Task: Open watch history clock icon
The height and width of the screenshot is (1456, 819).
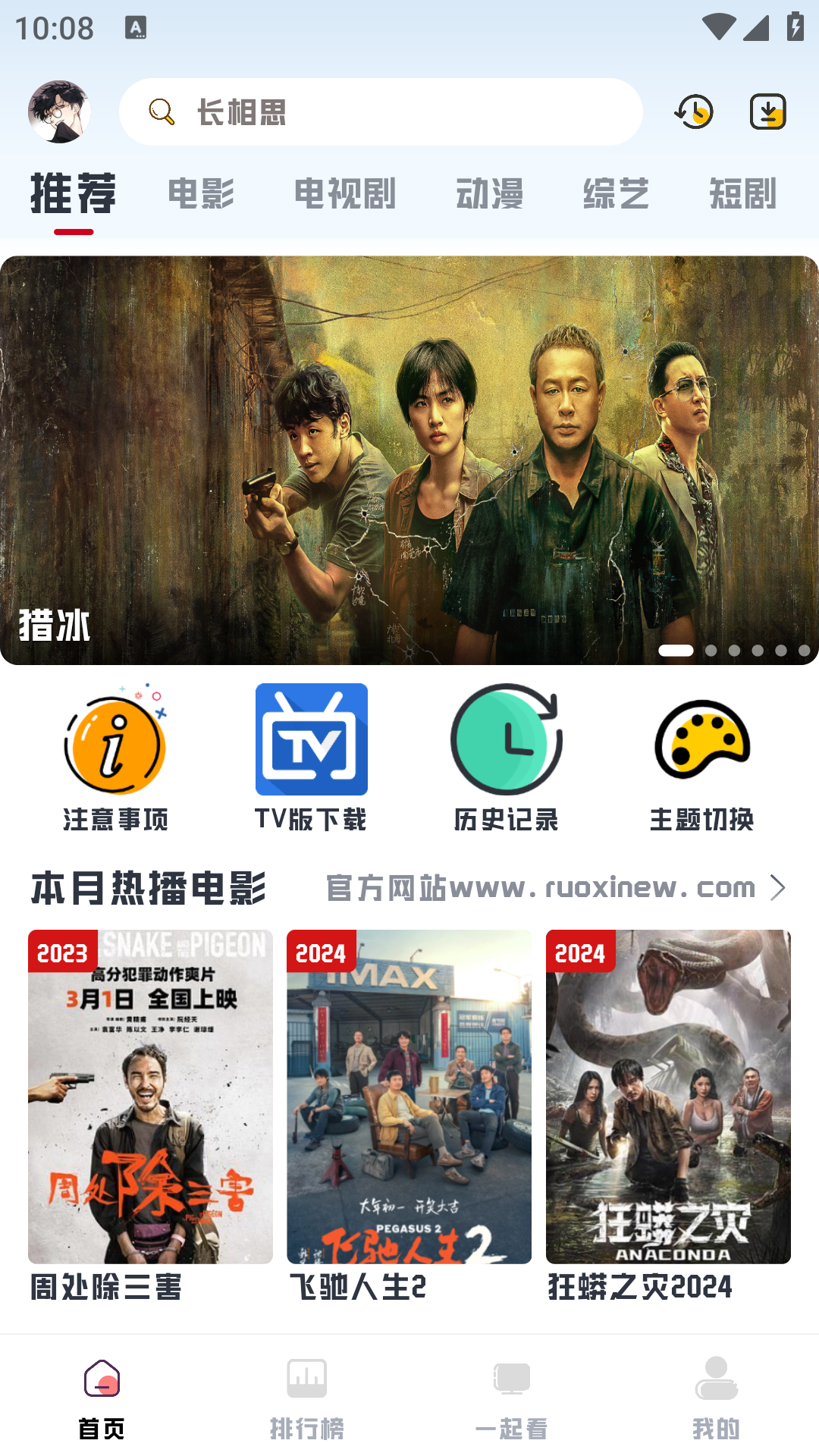Action: [x=694, y=112]
